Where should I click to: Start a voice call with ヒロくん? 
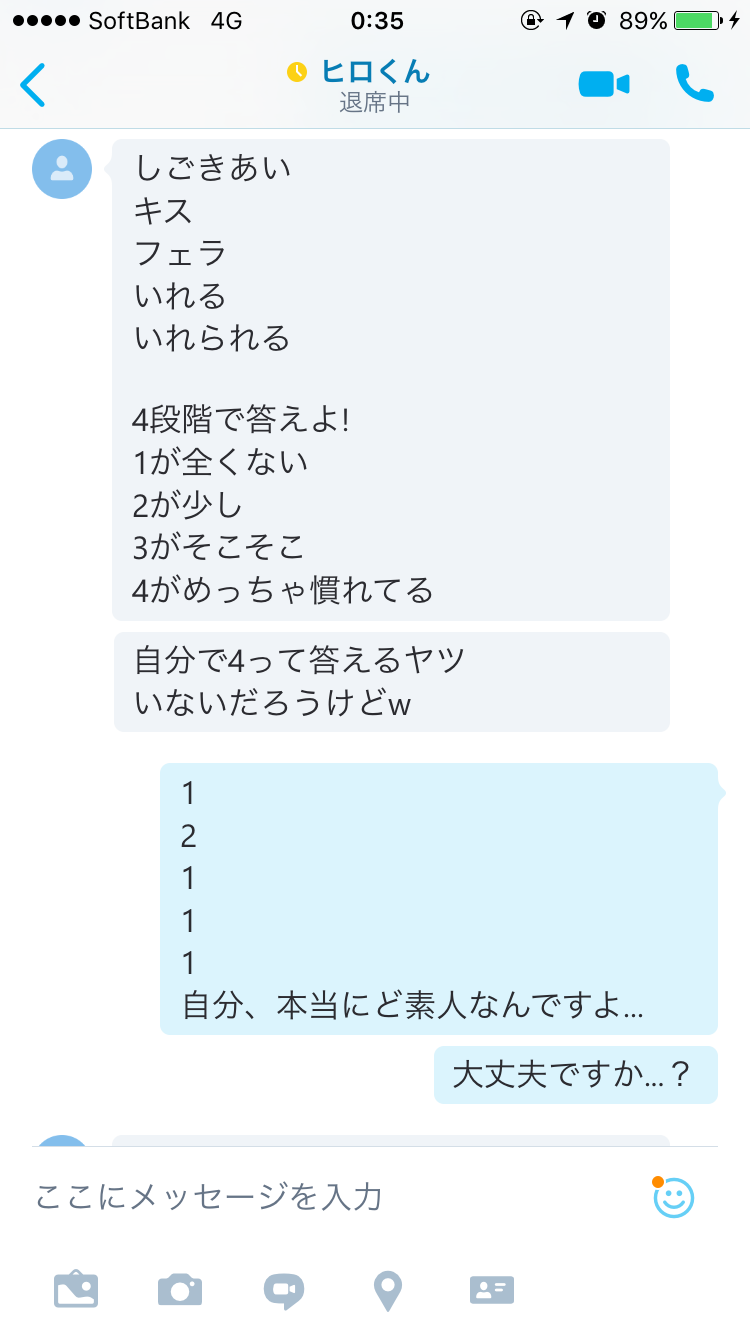[695, 84]
